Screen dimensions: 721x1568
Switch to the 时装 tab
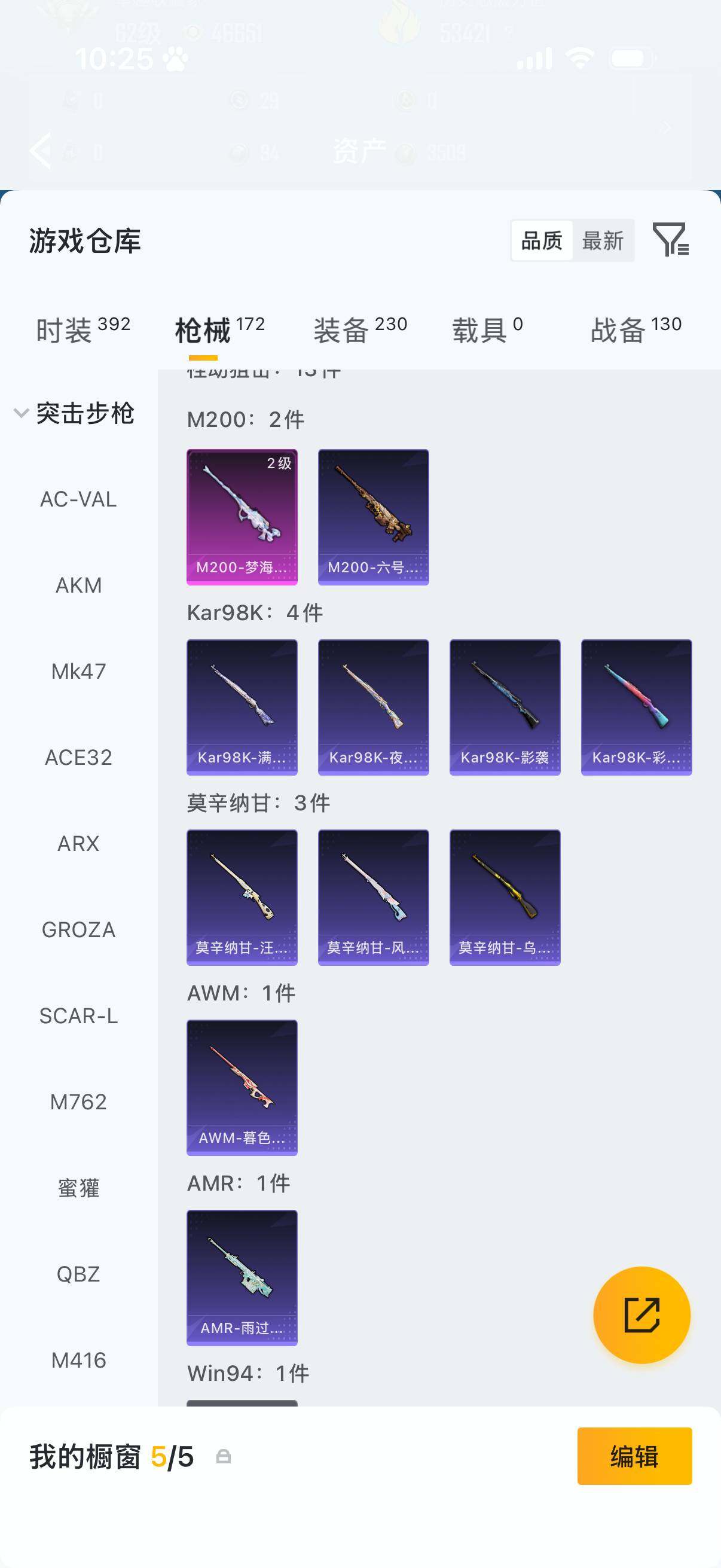point(83,330)
